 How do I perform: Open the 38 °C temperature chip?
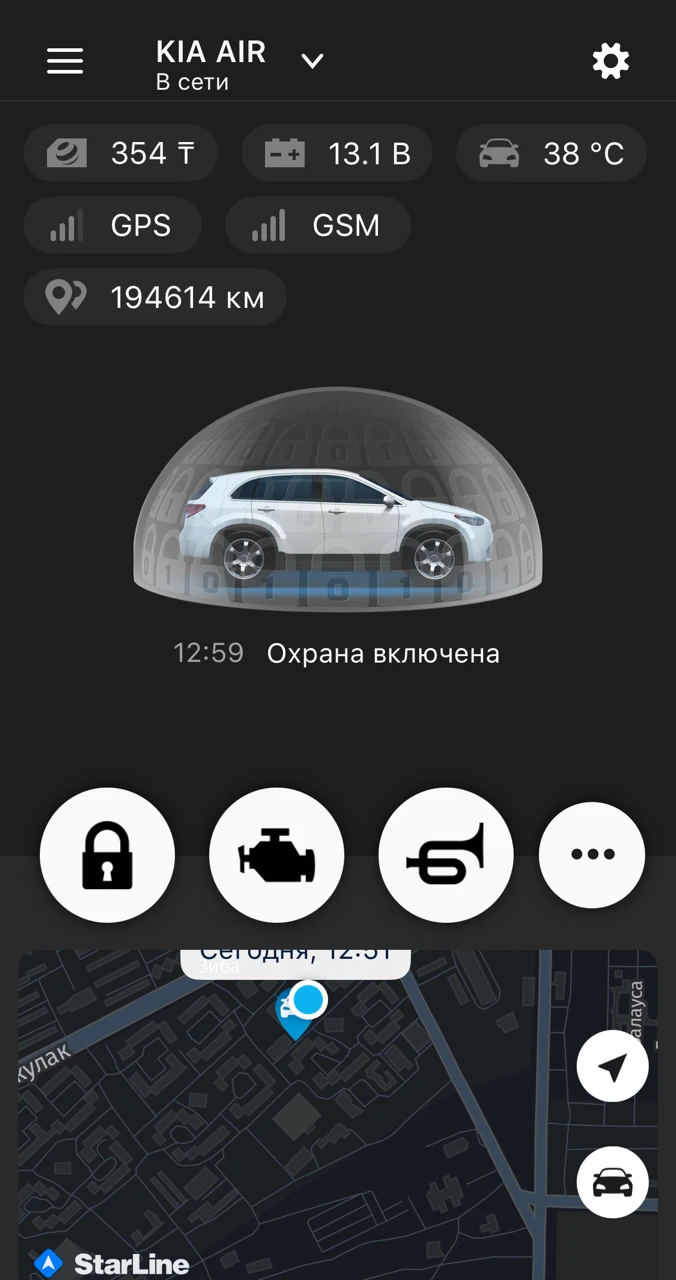pos(551,154)
